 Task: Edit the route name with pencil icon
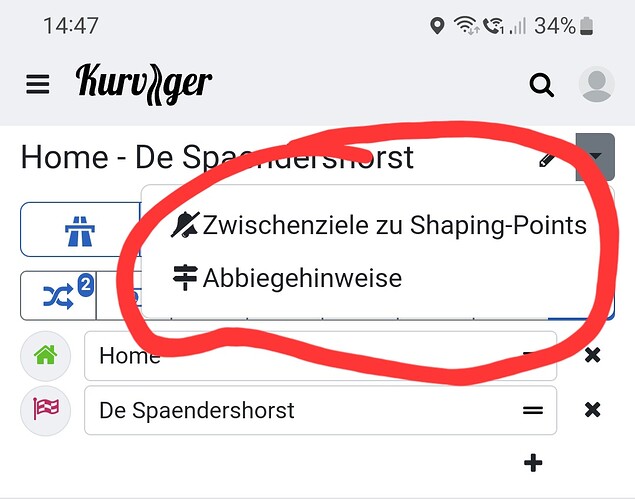[x=547, y=158]
